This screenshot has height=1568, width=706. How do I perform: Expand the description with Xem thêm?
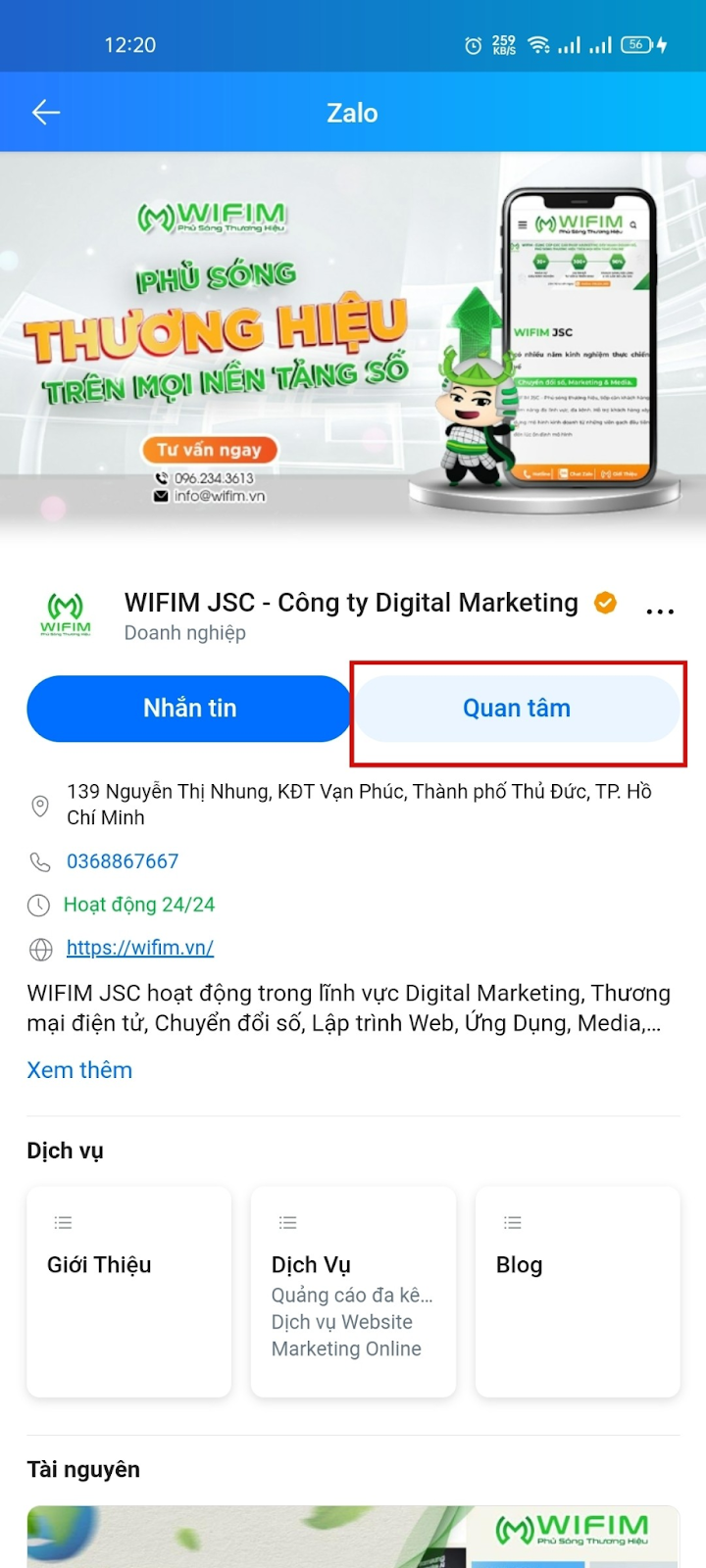[x=79, y=1070]
